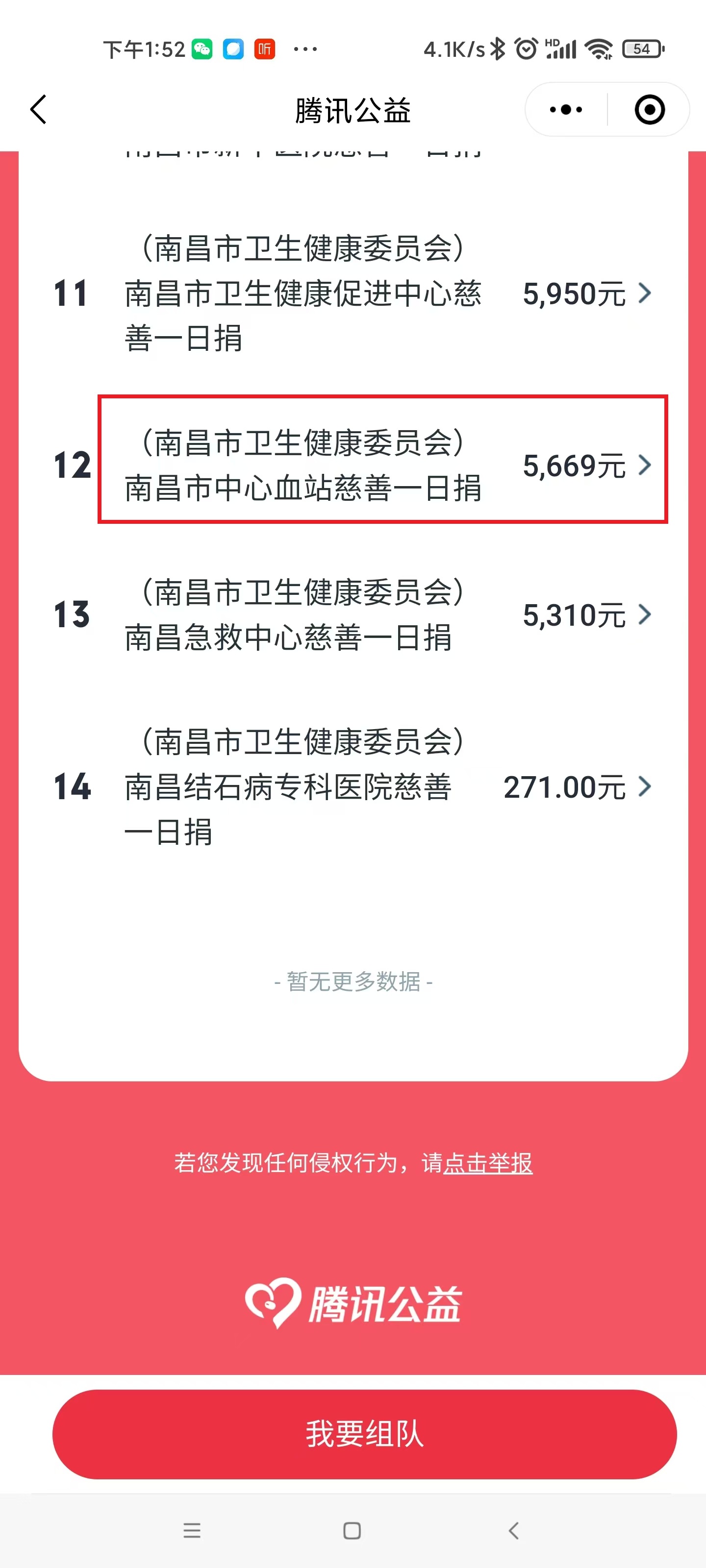Go back using the top-left arrow

coord(38,110)
